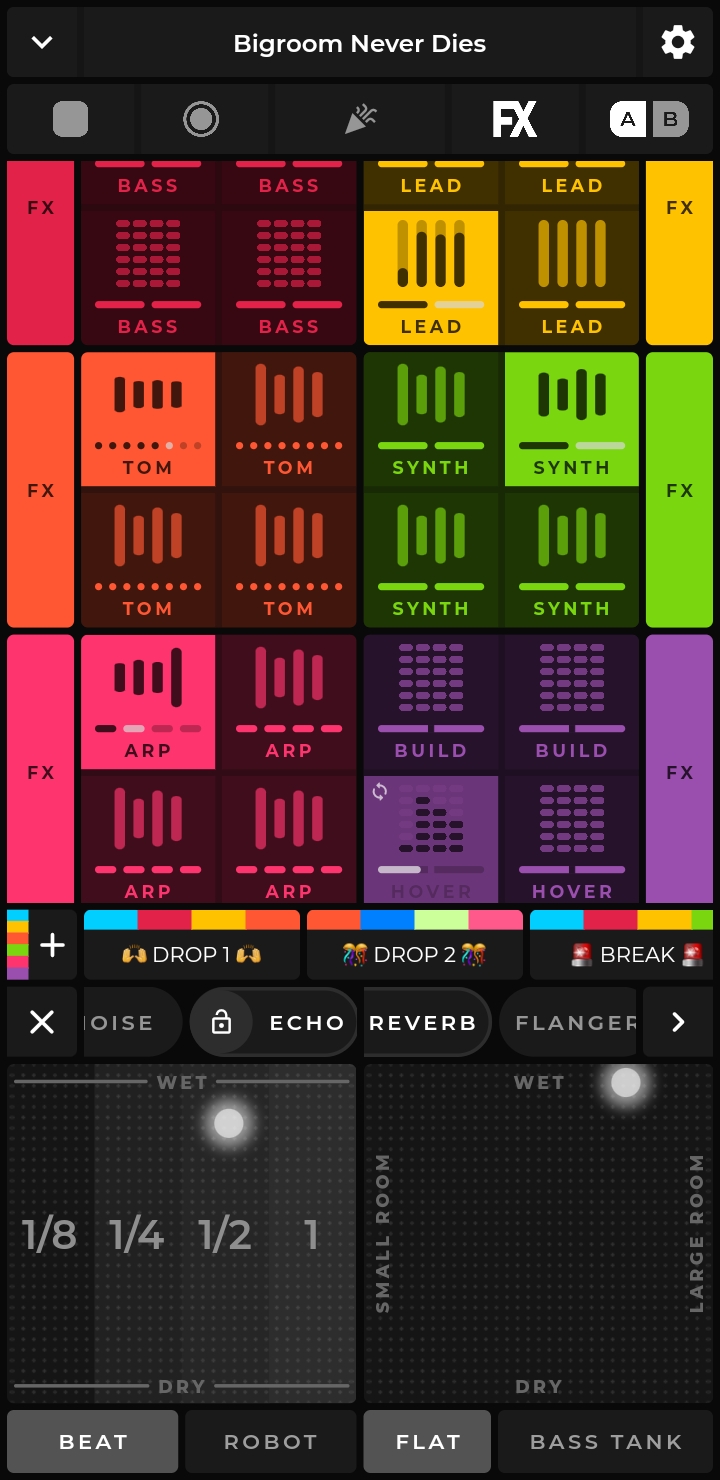Trigger the looping HOVER pad

click(431, 840)
